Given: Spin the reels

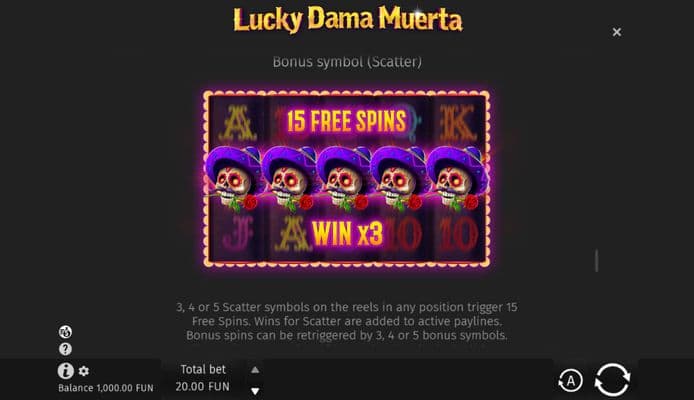Looking at the screenshot, I should point(612,380).
